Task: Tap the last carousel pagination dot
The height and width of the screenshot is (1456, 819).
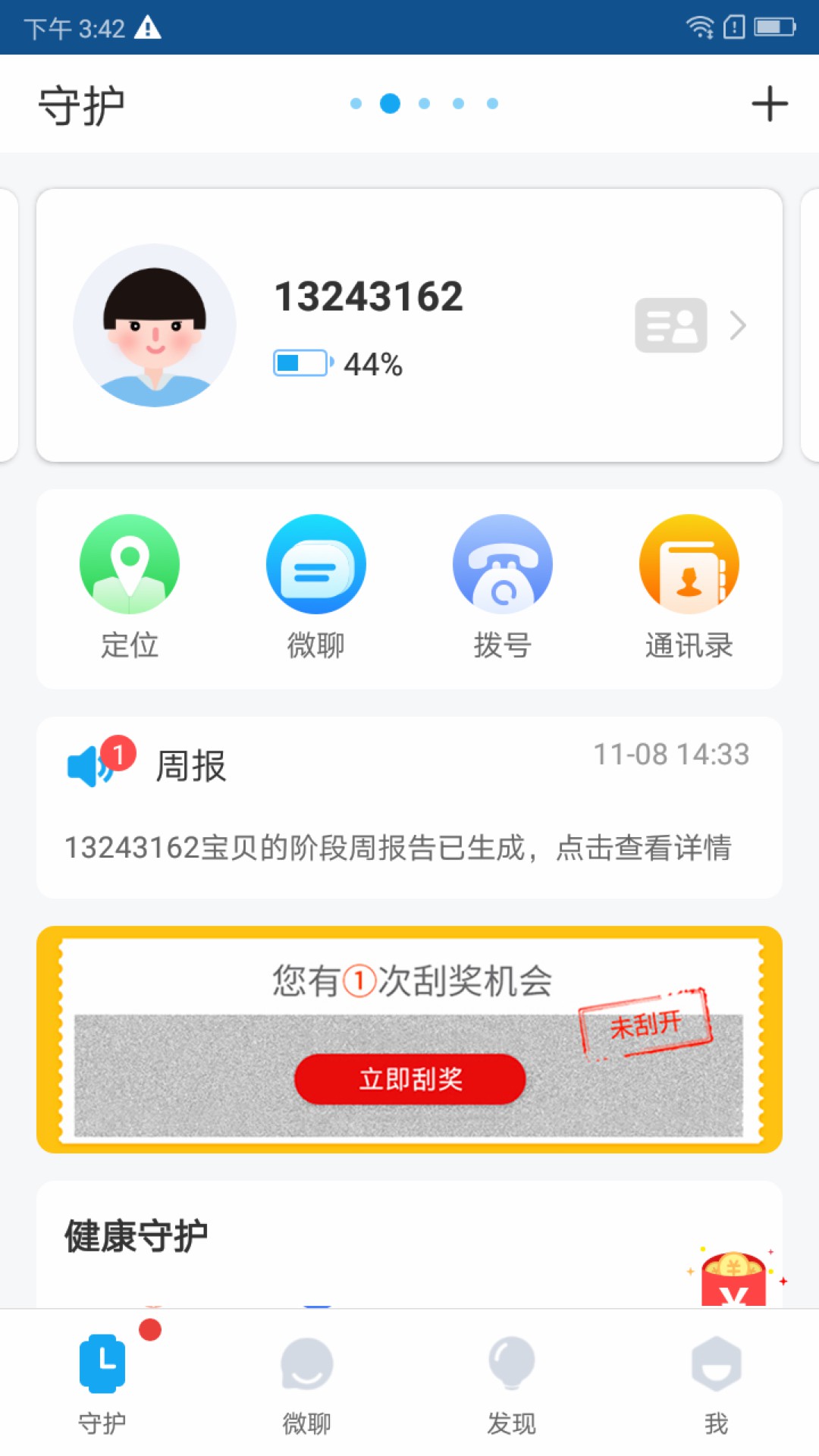Action: pyautogui.click(x=492, y=103)
